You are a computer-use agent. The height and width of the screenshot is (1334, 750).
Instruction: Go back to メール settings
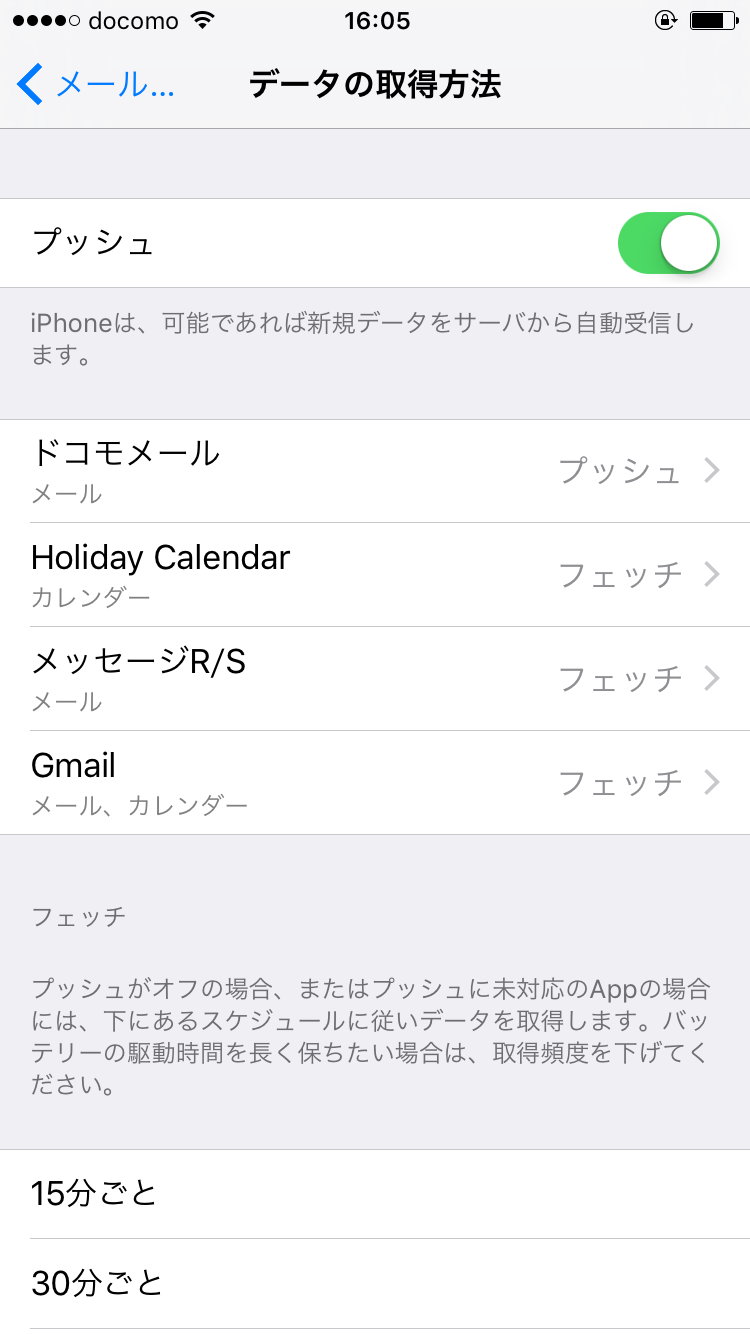point(96,85)
